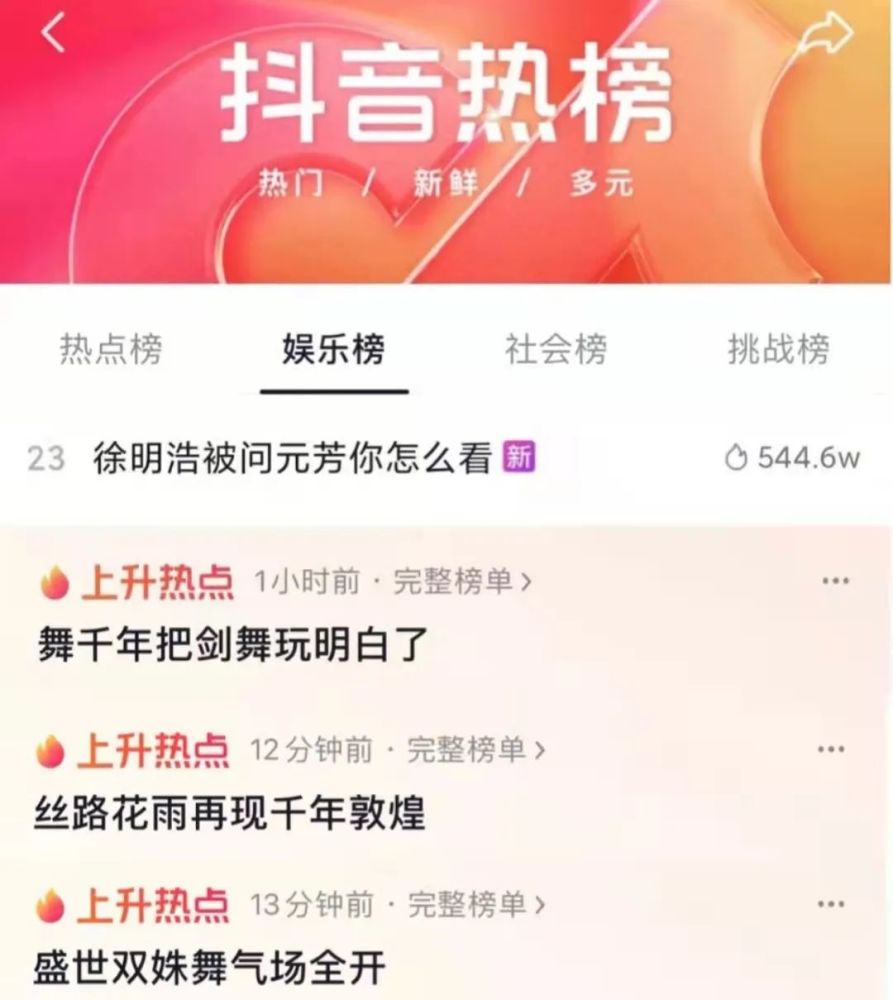Share the 抖音热榜 page
The width and height of the screenshot is (893, 1000).
pos(826,36)
